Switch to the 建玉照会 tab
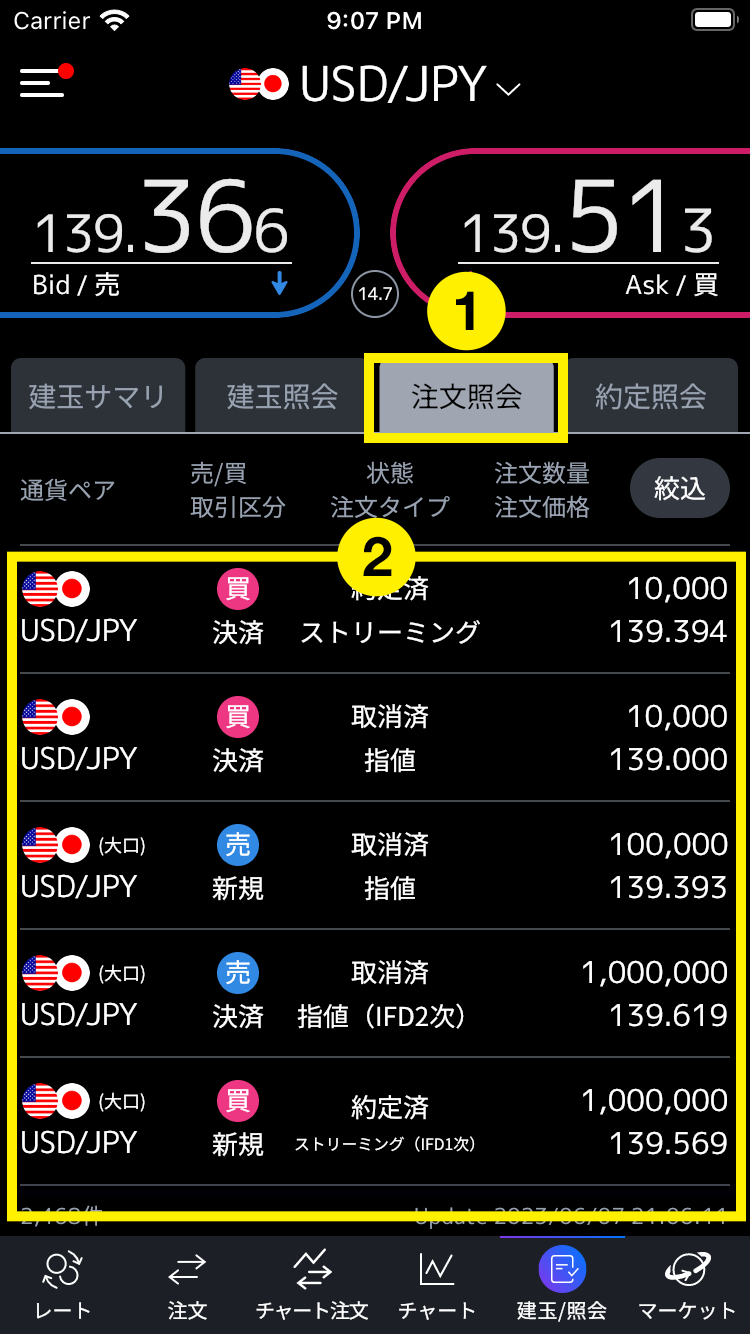 [282, 396]
